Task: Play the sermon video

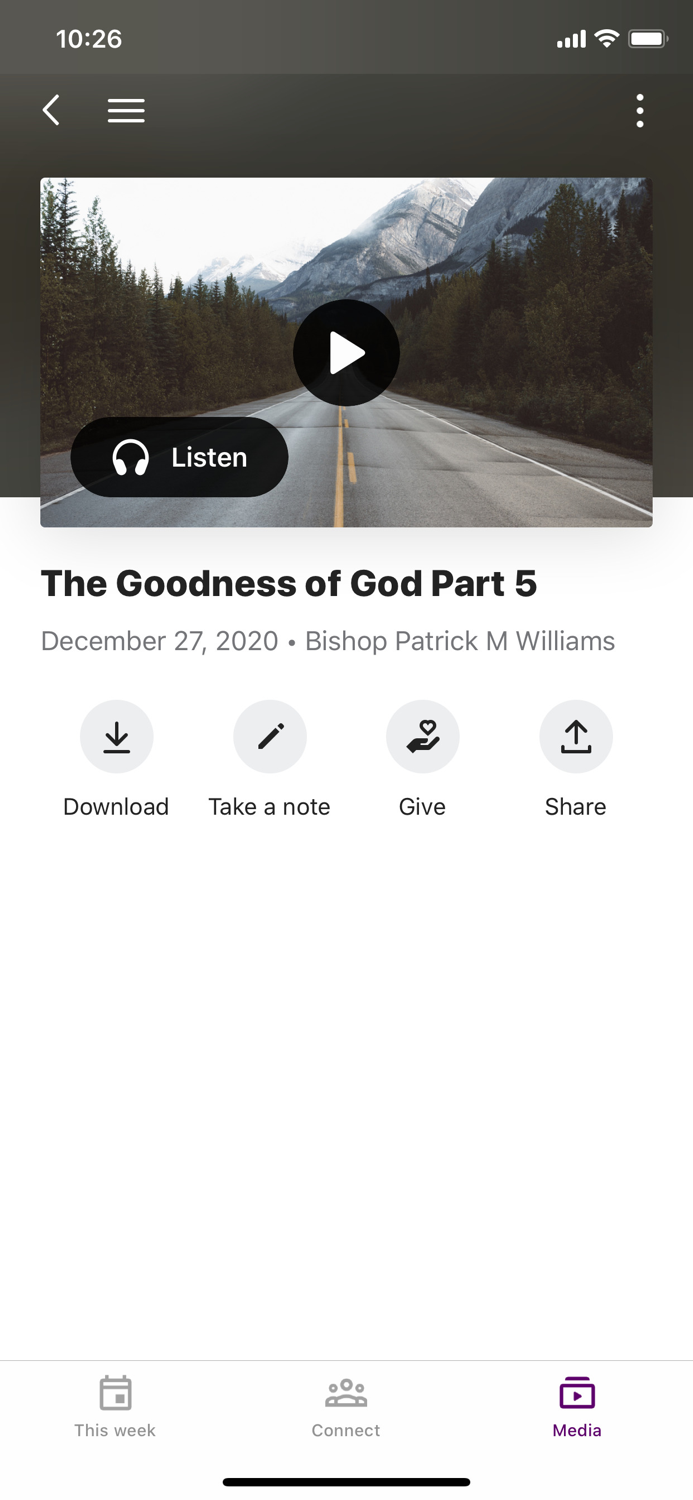Action: coord(346,353)
